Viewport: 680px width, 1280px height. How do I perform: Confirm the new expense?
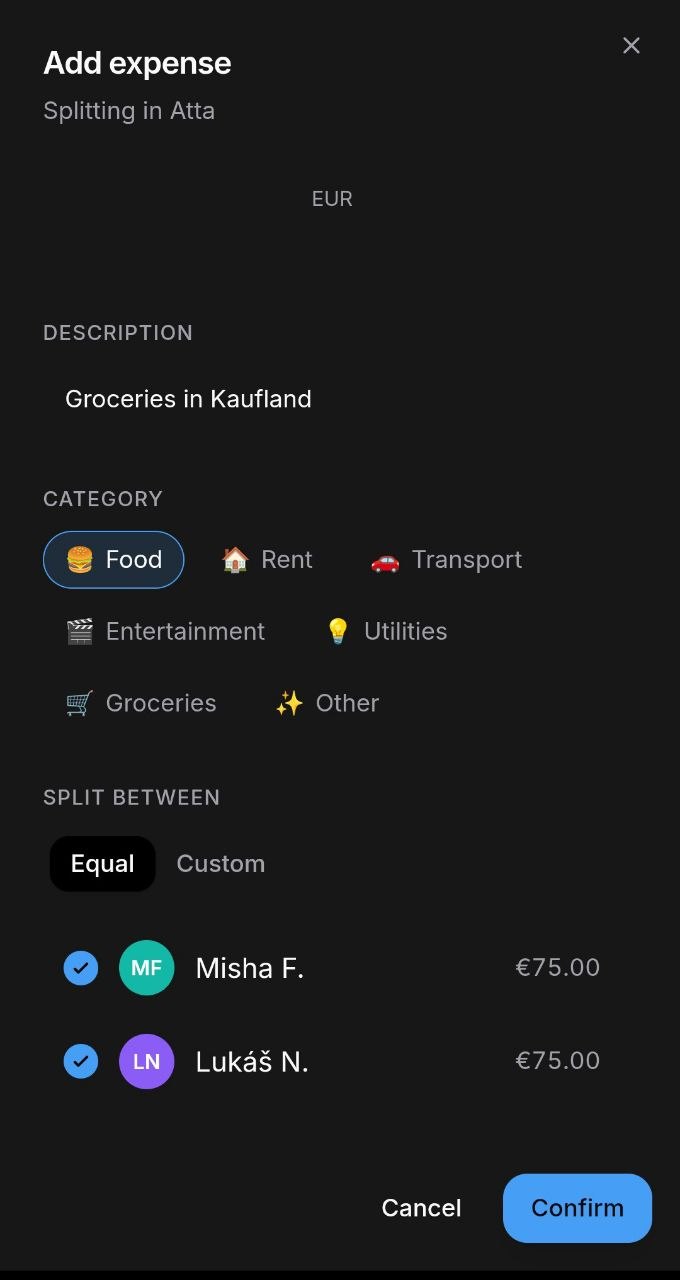coord(577,1208)
